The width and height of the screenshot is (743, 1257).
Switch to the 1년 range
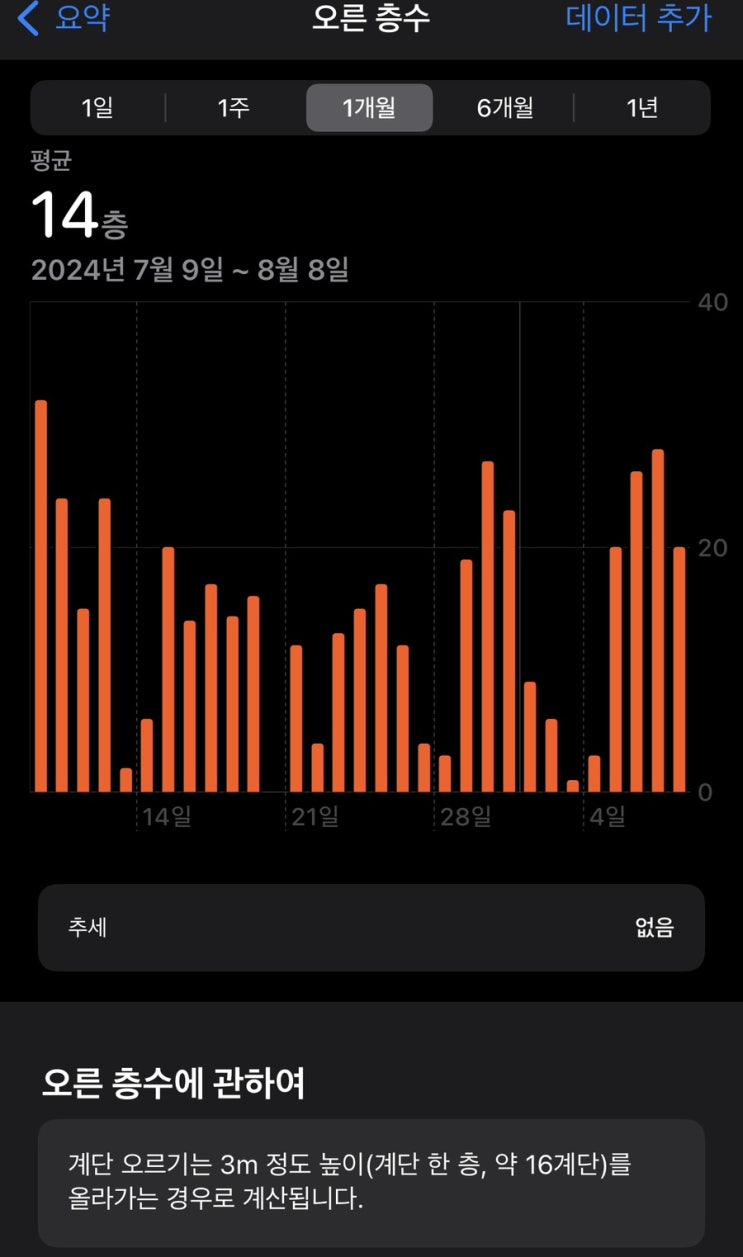[x=642, y=108]
